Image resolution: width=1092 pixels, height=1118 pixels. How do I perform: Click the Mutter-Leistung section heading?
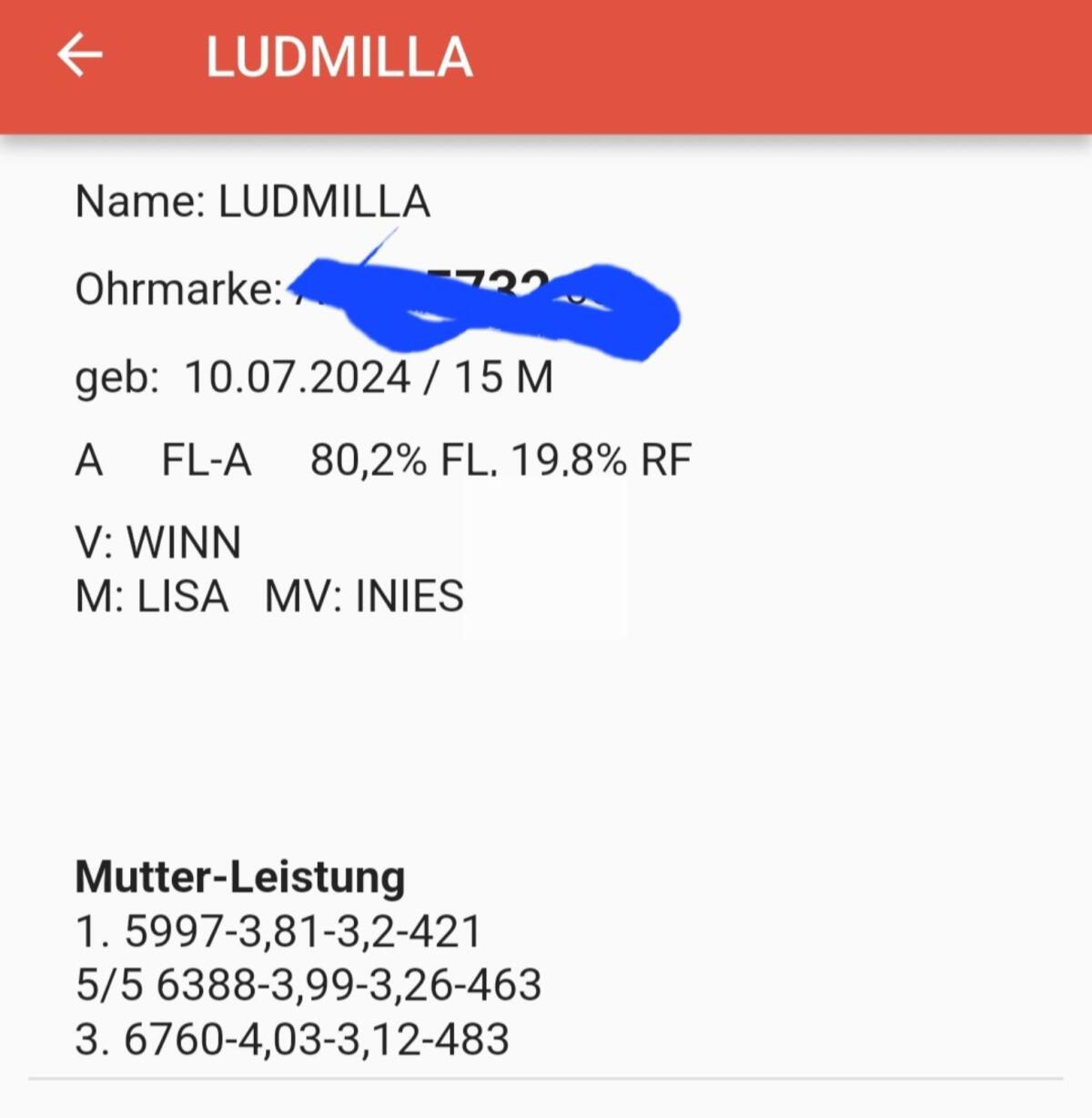click(x=239, y=876)
